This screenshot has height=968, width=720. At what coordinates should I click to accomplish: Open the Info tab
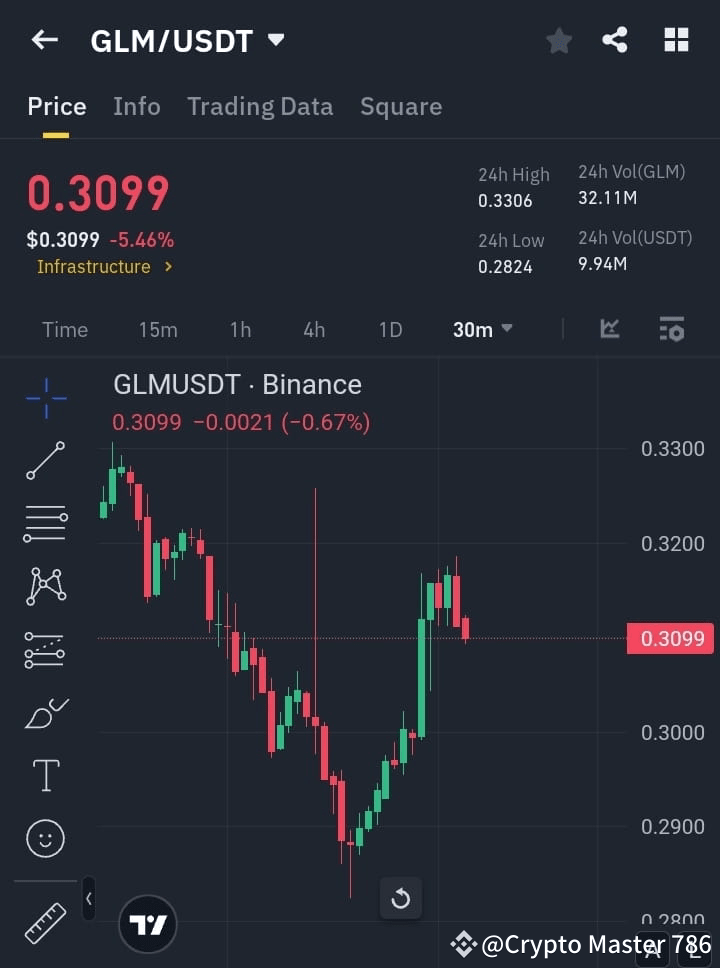[137, 107]
